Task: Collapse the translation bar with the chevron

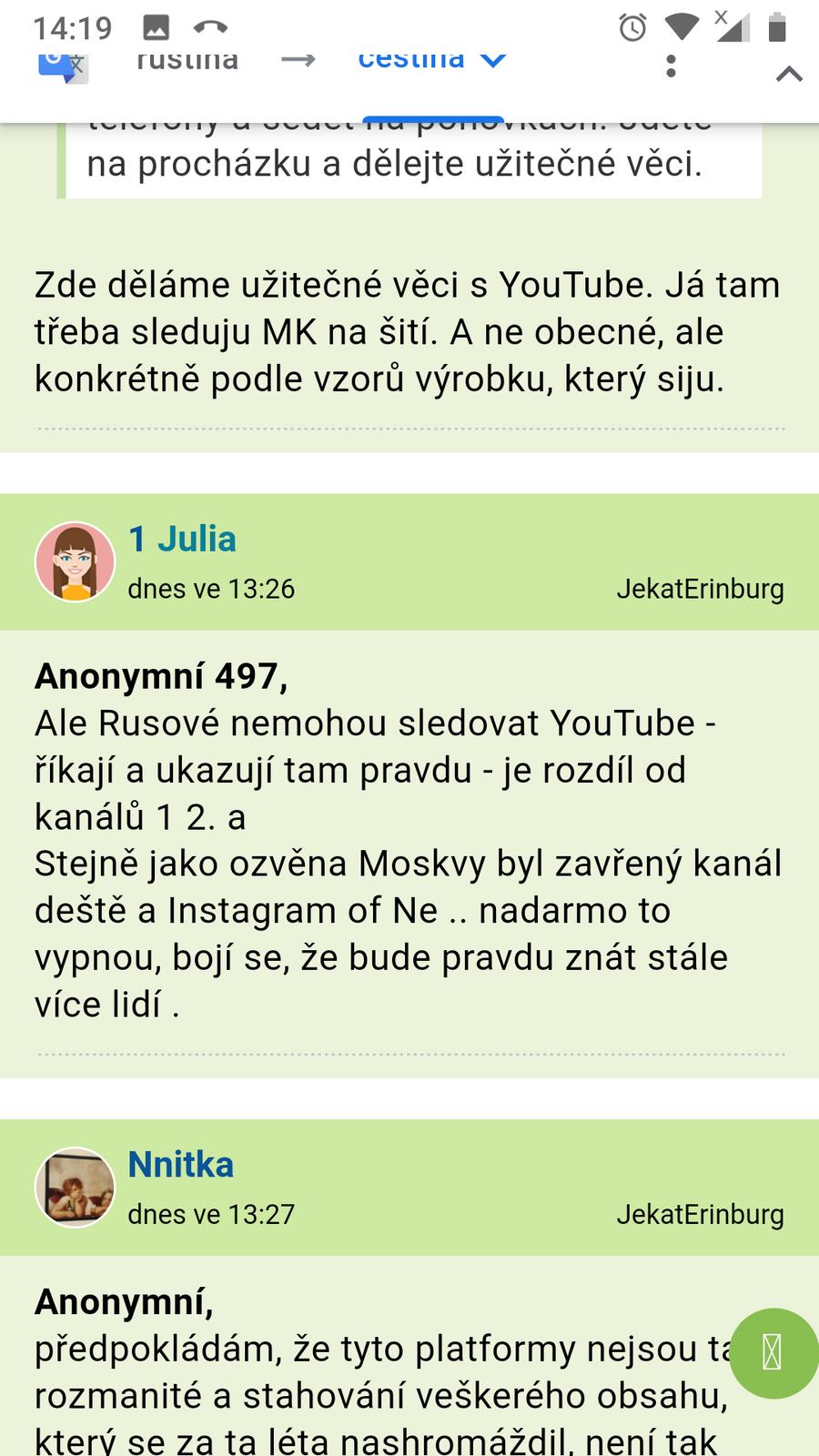Action: point(788,75)
